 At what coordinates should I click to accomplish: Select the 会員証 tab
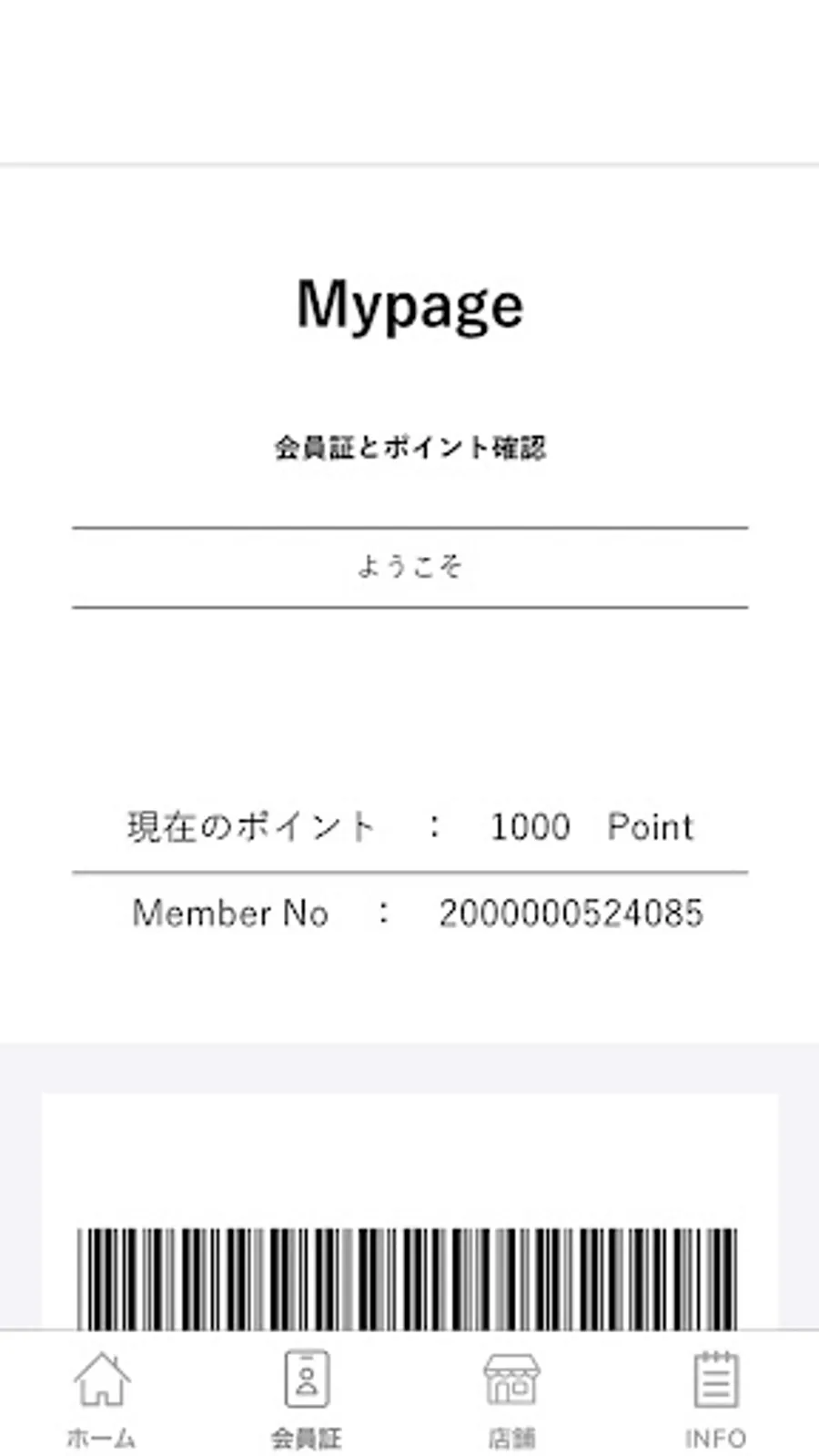coord(307,1397)
